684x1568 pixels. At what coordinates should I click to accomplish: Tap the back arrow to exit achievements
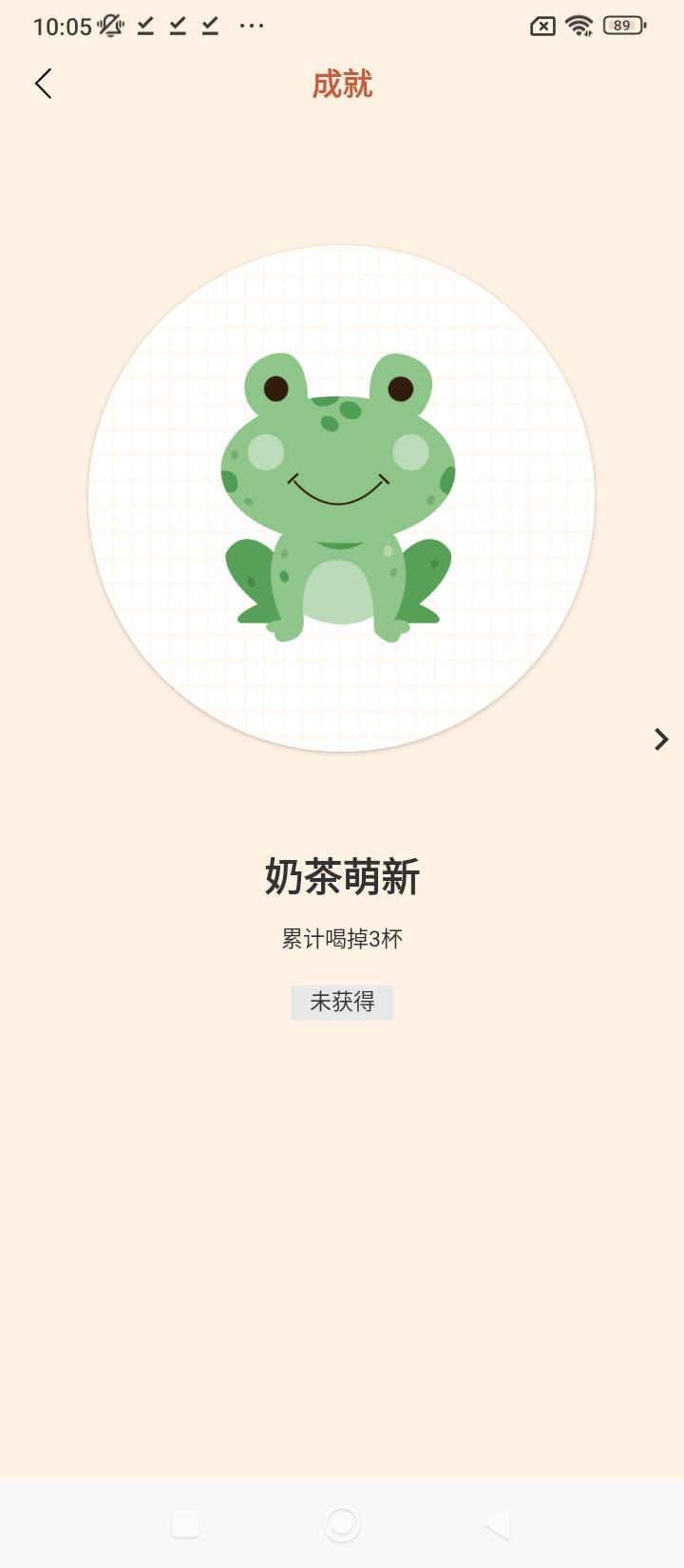pos(43,84)
